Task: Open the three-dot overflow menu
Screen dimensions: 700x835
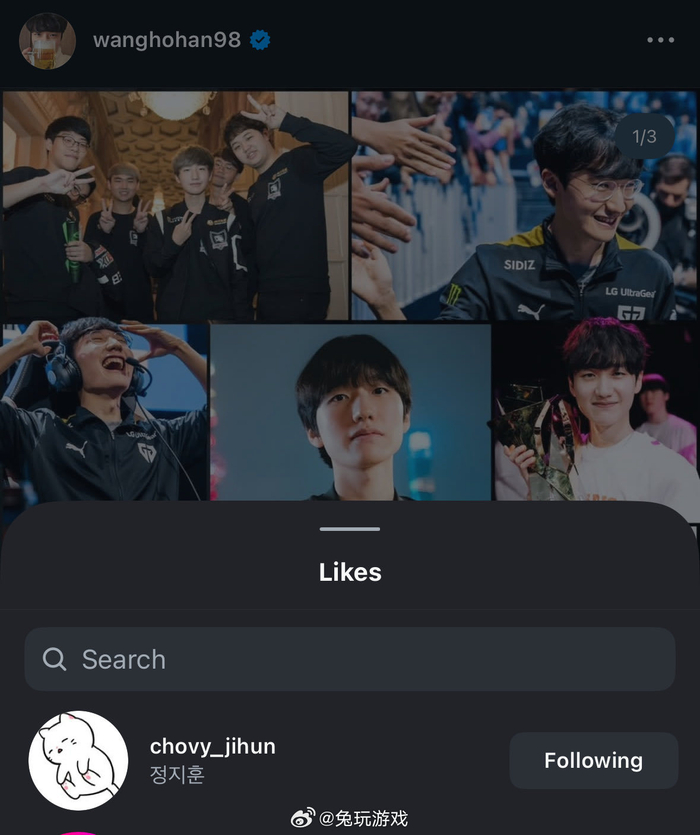Action: tap(660, 40)
